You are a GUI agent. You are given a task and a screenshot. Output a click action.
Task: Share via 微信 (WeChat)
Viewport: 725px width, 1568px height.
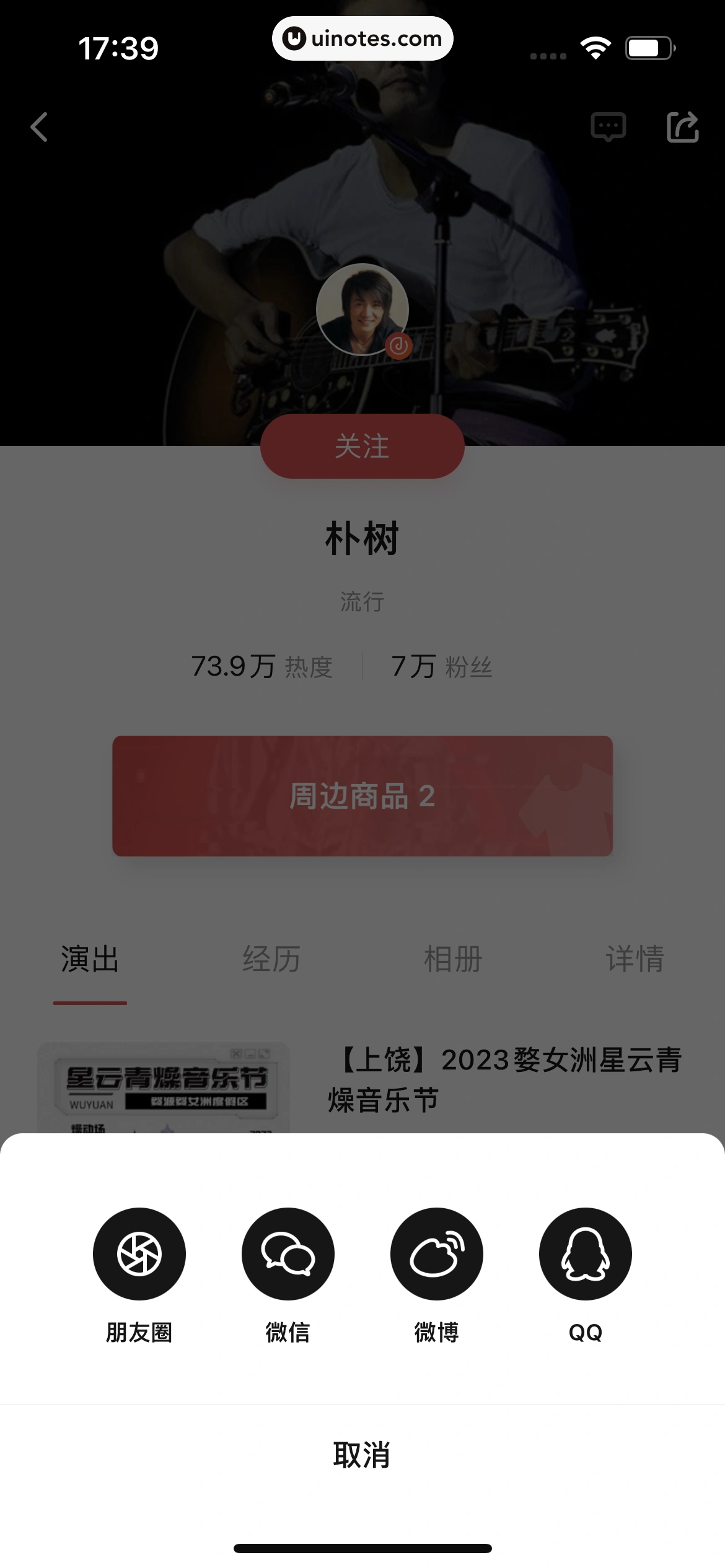tap(288, 1253)
